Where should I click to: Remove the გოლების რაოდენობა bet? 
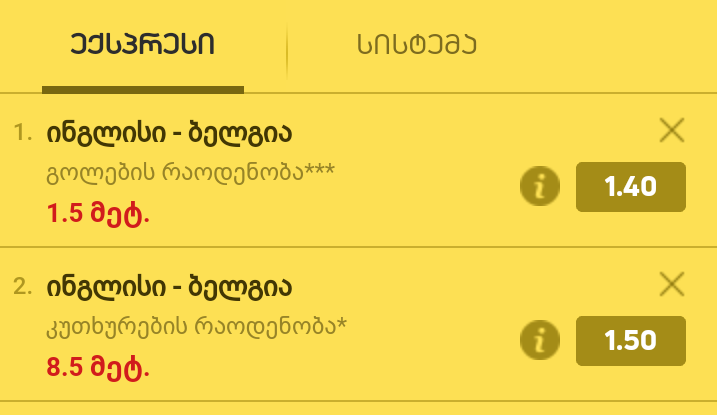point(672,129)
